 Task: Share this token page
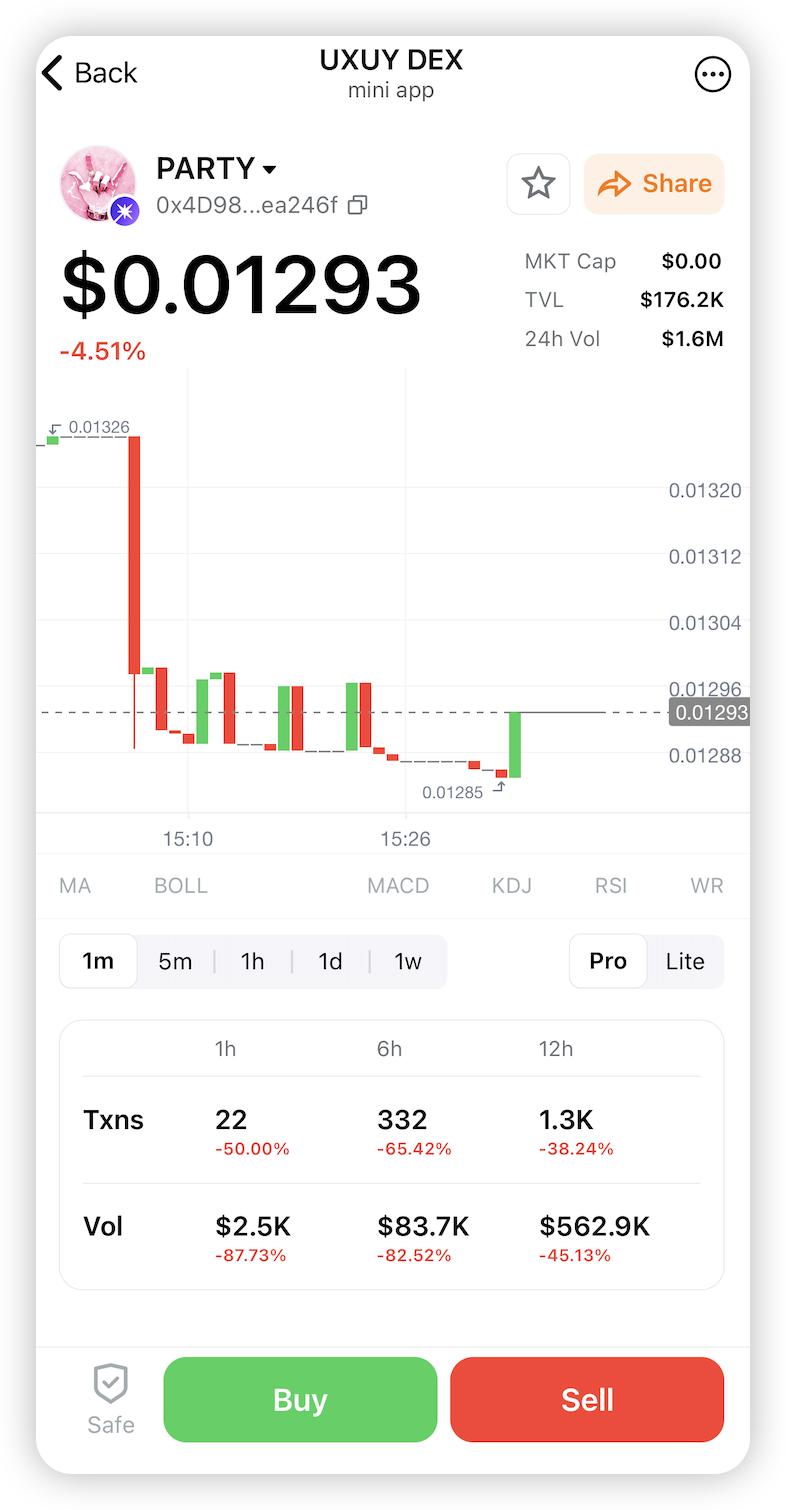click(654, 184)
